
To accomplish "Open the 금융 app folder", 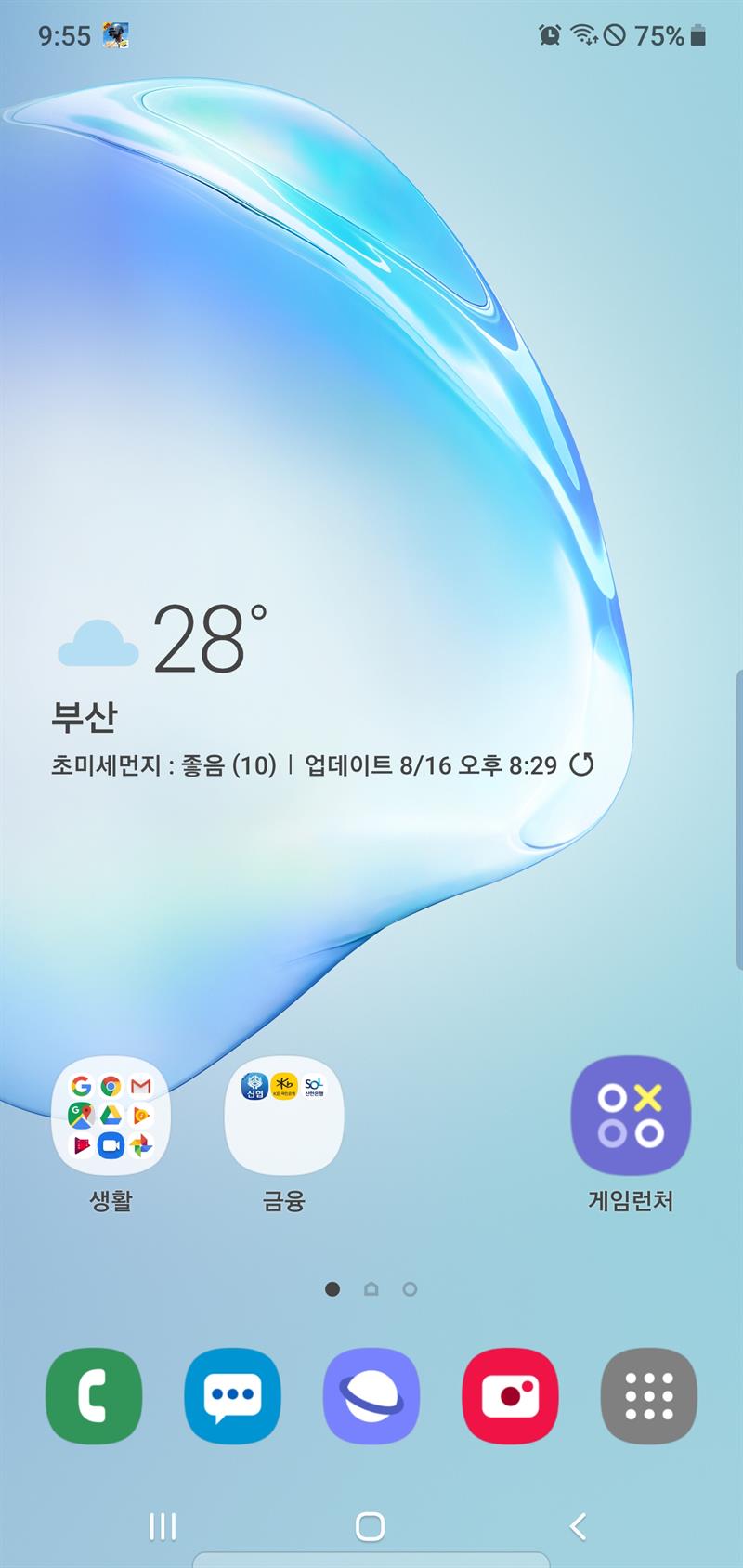I will click(x=284, y=1116).
